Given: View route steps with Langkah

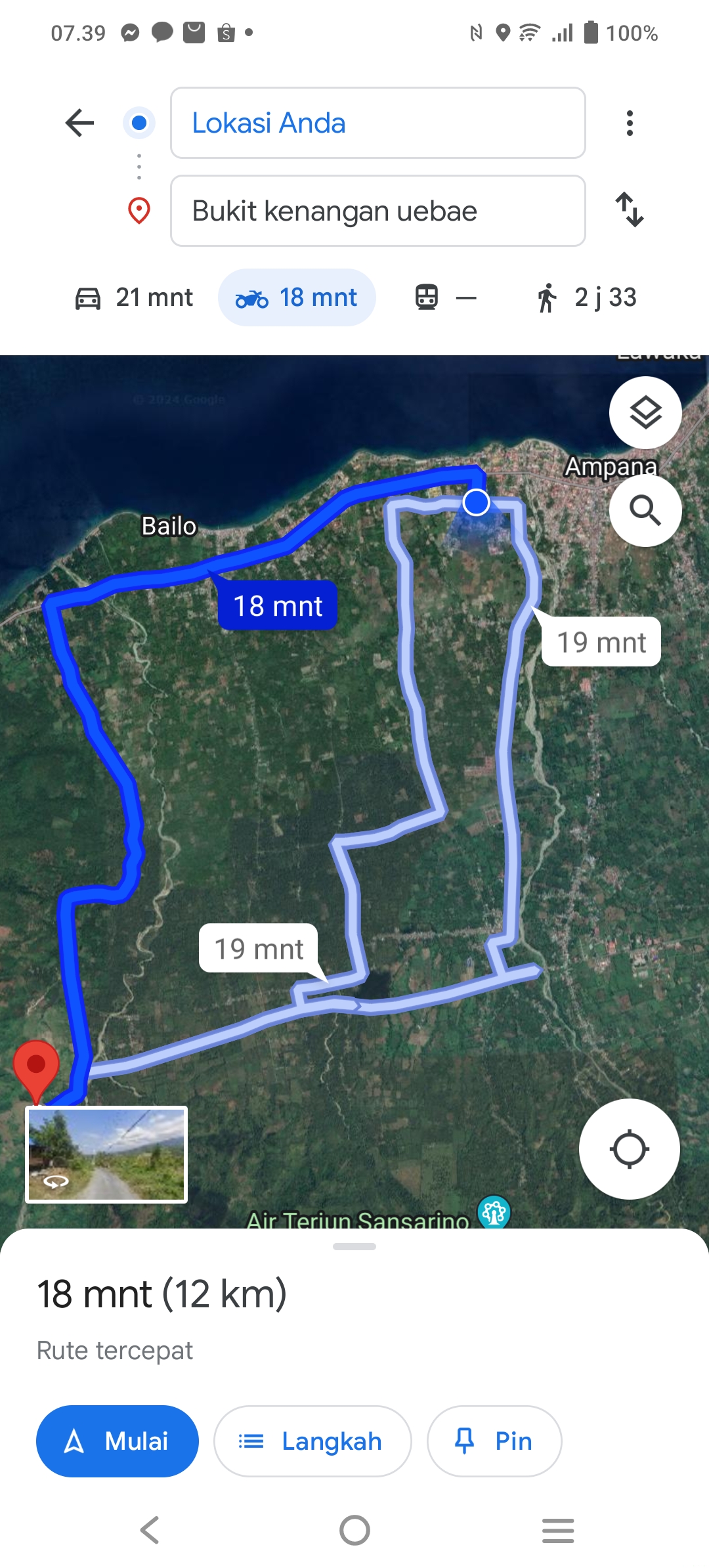Looking at the screenshot, I should (x=312, y=1441).
